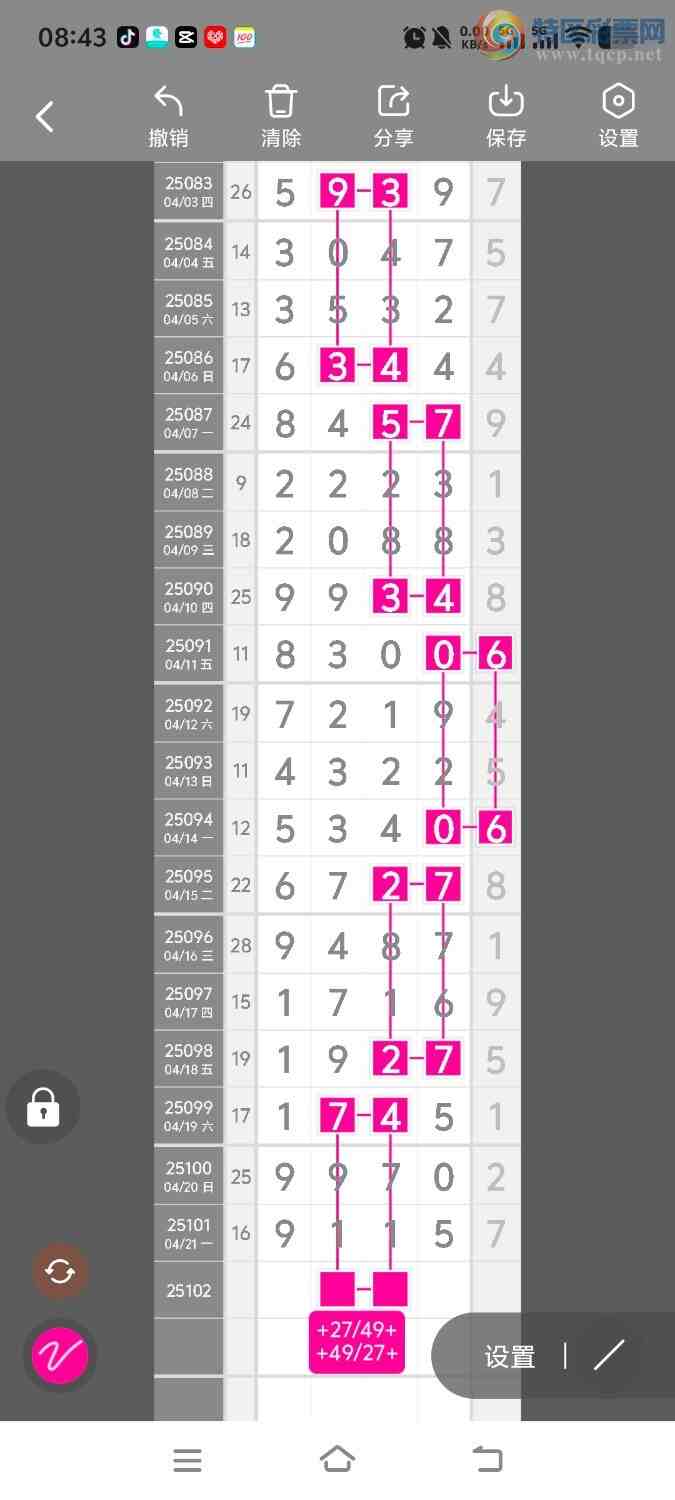Open recent apps from navigation bar
This screenshot has height=1500, width=675.
(x=187, y=1460)
